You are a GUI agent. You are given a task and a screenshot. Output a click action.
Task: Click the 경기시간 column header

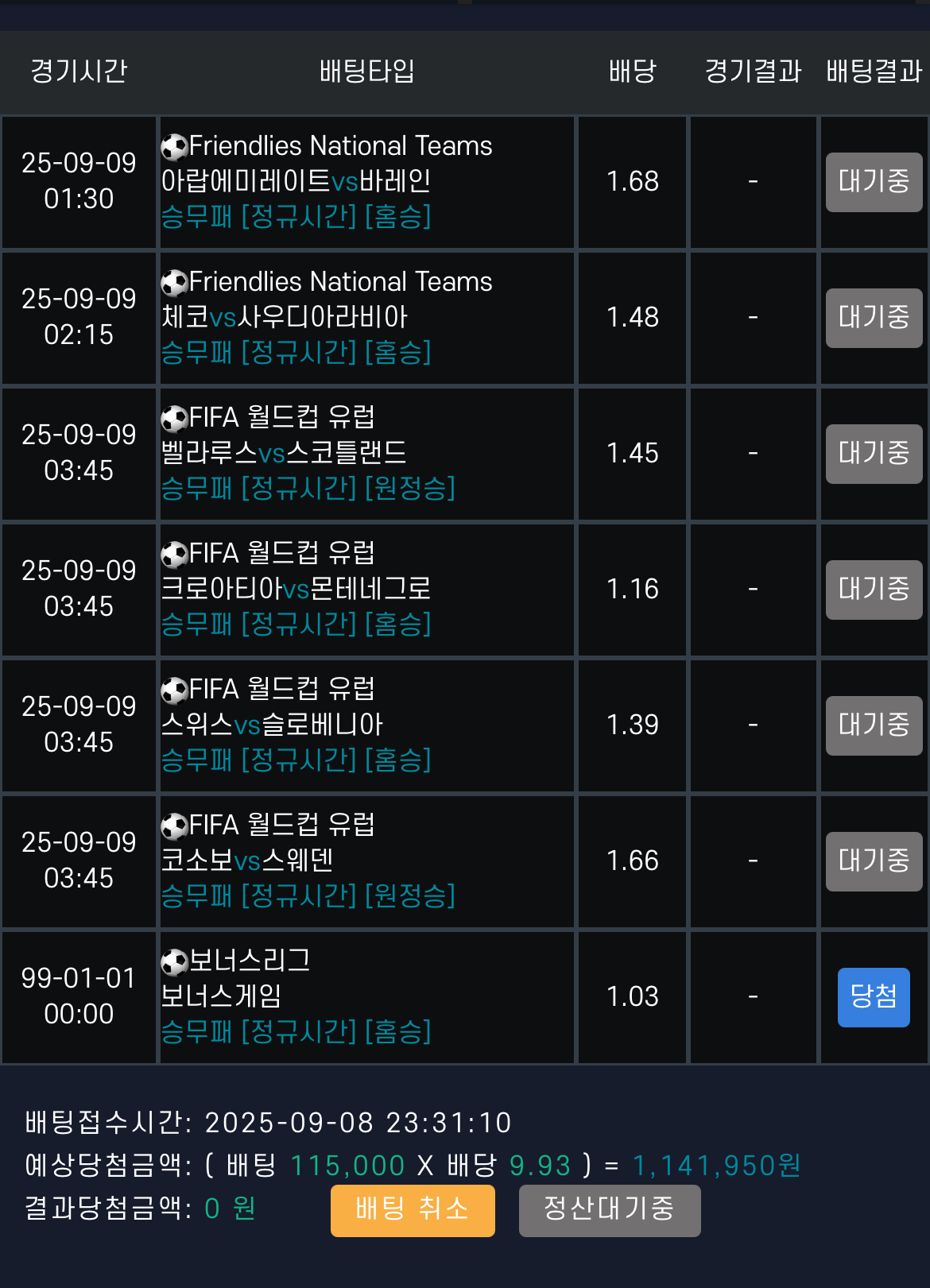[77, 72]
